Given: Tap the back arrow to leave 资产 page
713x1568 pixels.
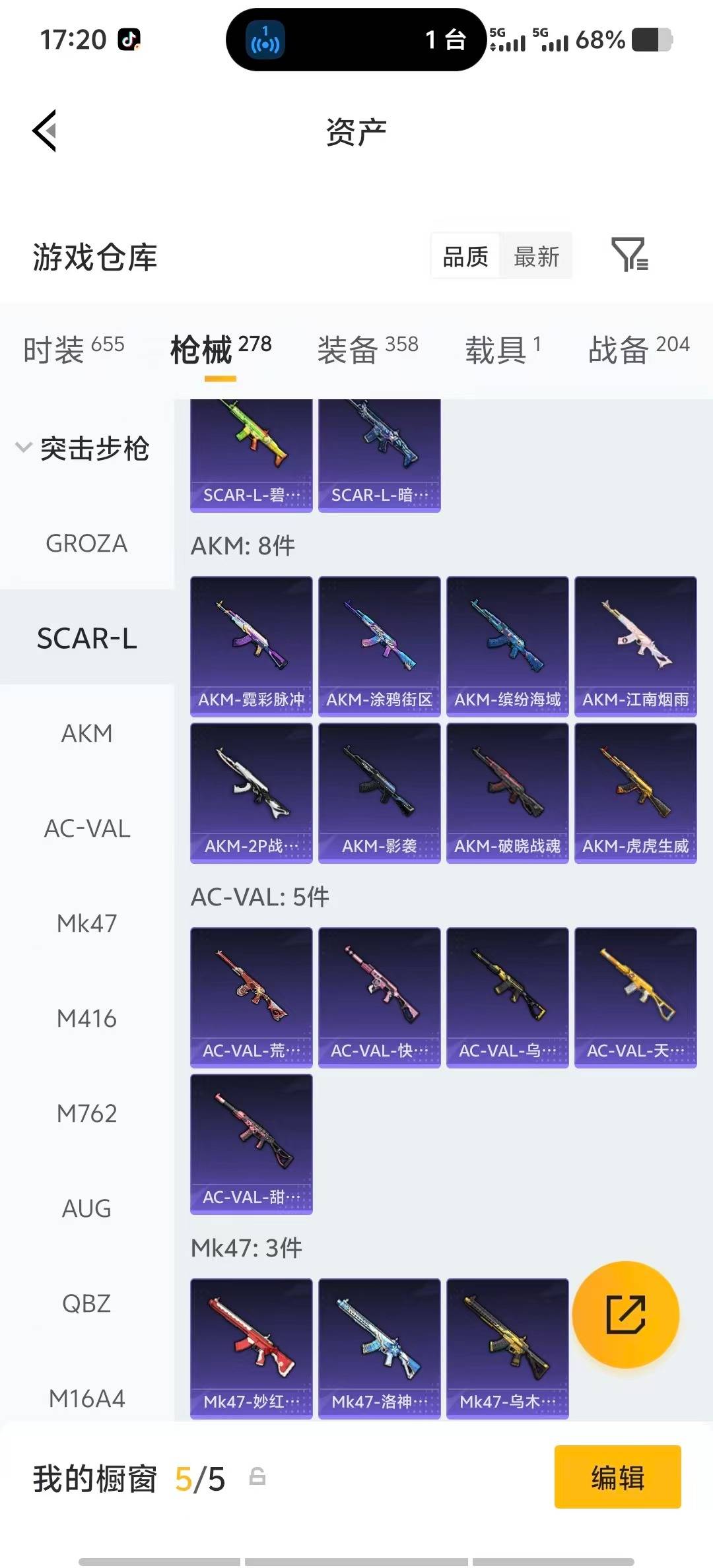Looking at the screenshot, I should 44,131.
